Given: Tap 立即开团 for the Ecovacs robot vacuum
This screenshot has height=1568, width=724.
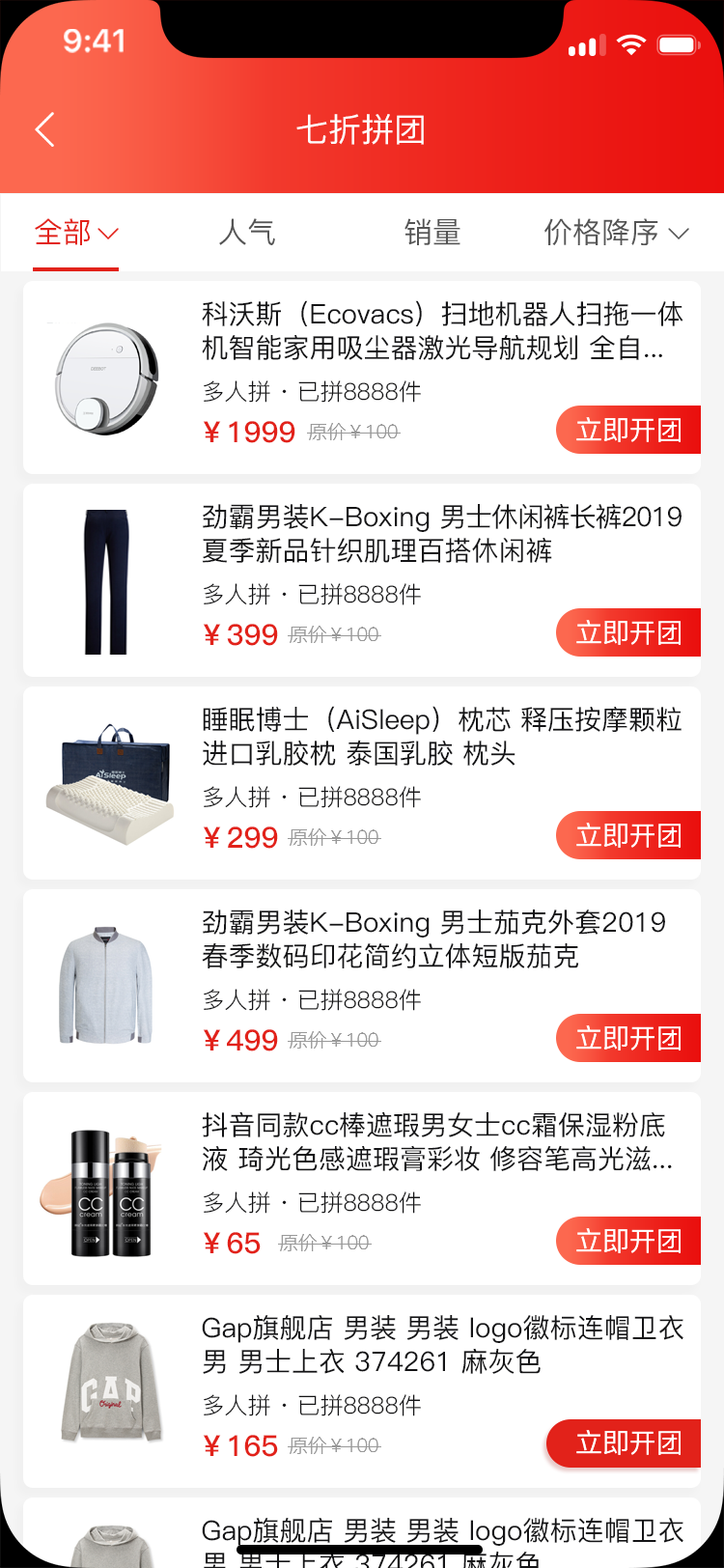Looking at the screenshot, I should point(628,431).
